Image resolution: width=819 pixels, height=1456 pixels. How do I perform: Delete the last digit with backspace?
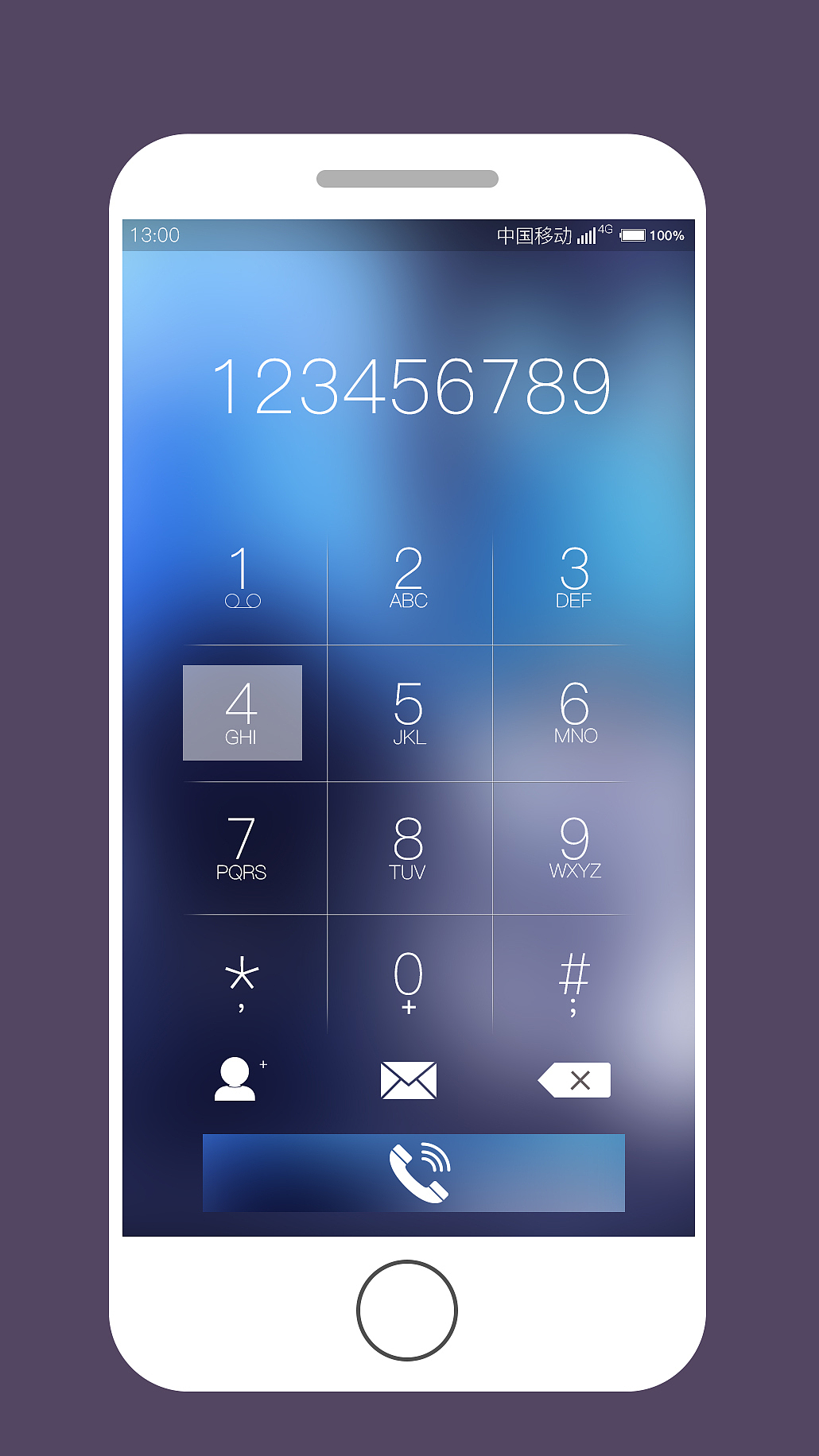(574, 1080)
